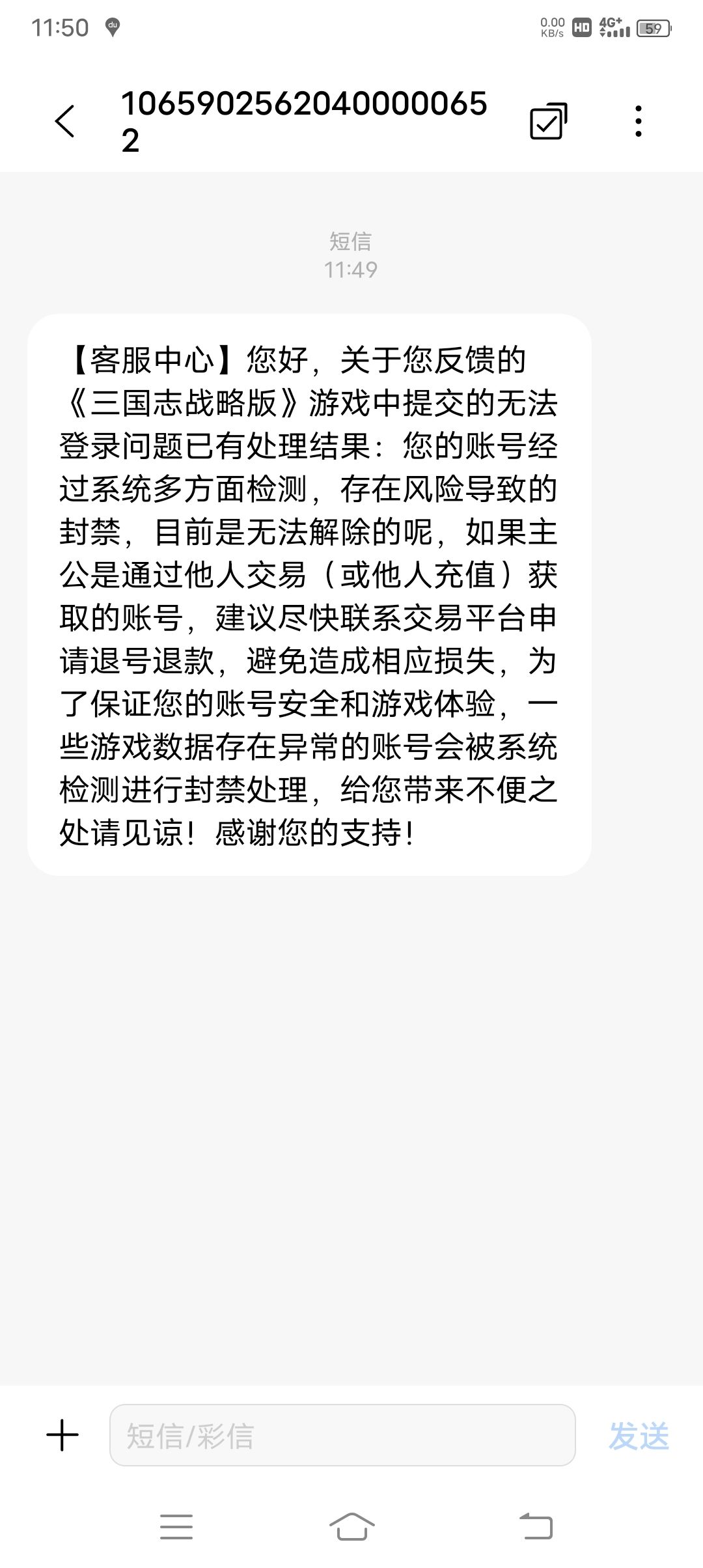Open the three-dot overflow menu
This screenshot has height=1568, width=703.
639,121
